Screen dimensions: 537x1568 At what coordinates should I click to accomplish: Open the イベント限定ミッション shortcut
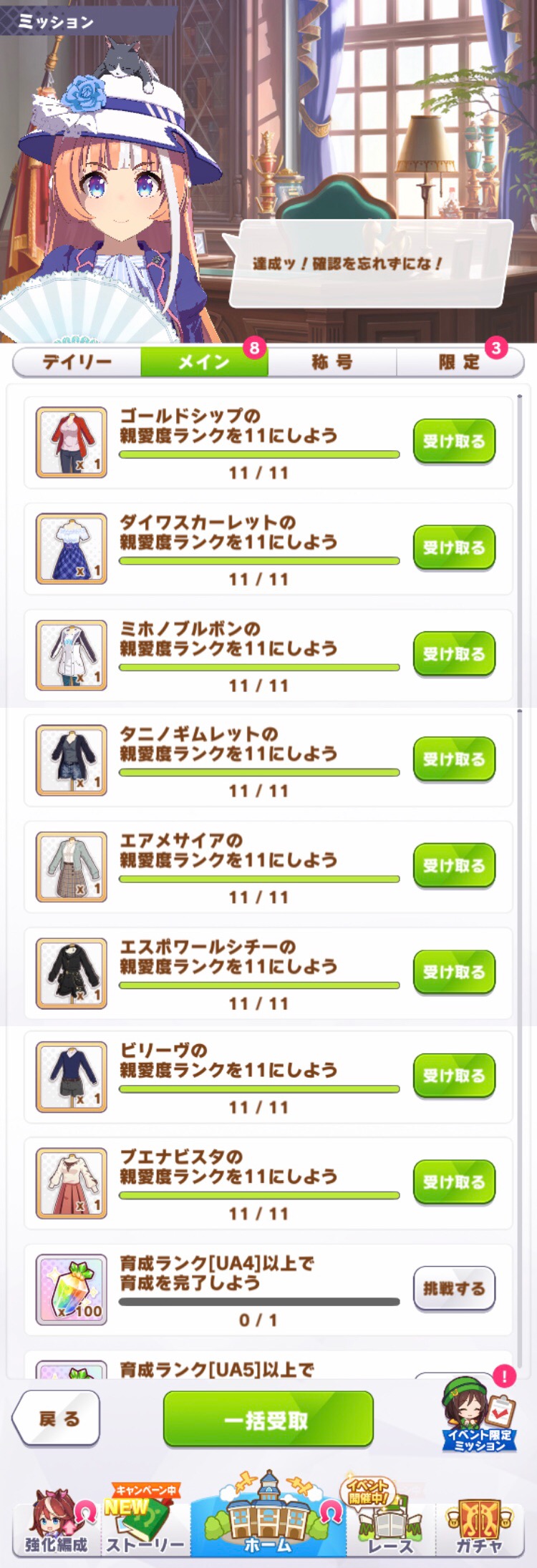click(x=480, y=1414)
